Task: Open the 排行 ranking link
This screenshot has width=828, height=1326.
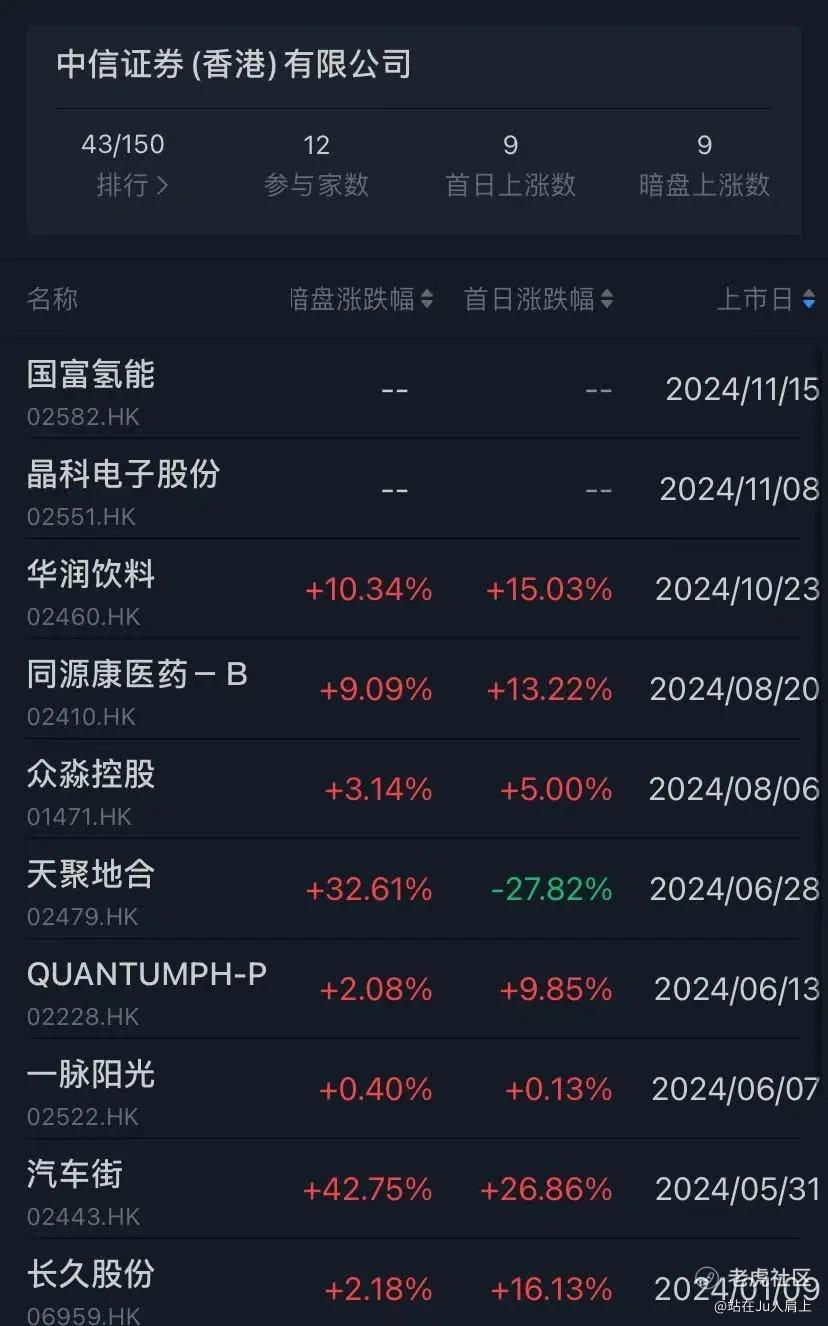Action: click(x=132, y=185)
